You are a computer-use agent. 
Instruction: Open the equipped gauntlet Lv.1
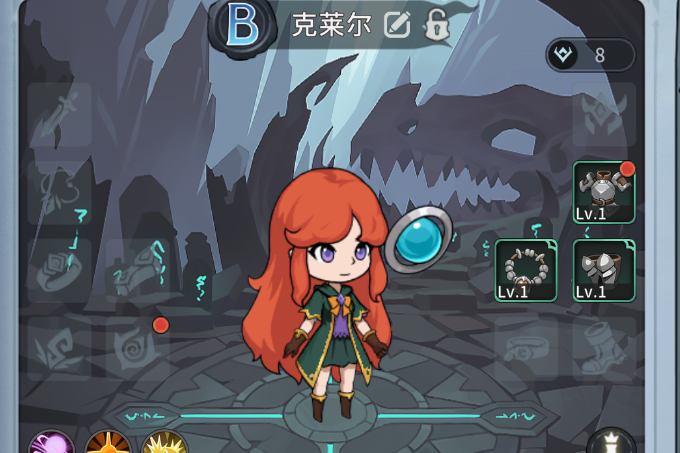pos(604,270)
